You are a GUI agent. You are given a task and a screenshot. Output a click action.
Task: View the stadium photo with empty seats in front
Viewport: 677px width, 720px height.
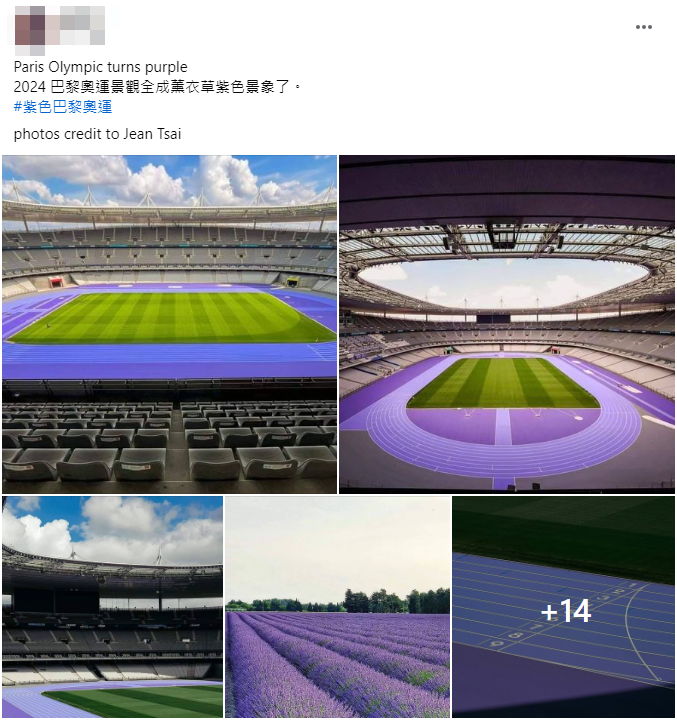(x=169, y=324)
